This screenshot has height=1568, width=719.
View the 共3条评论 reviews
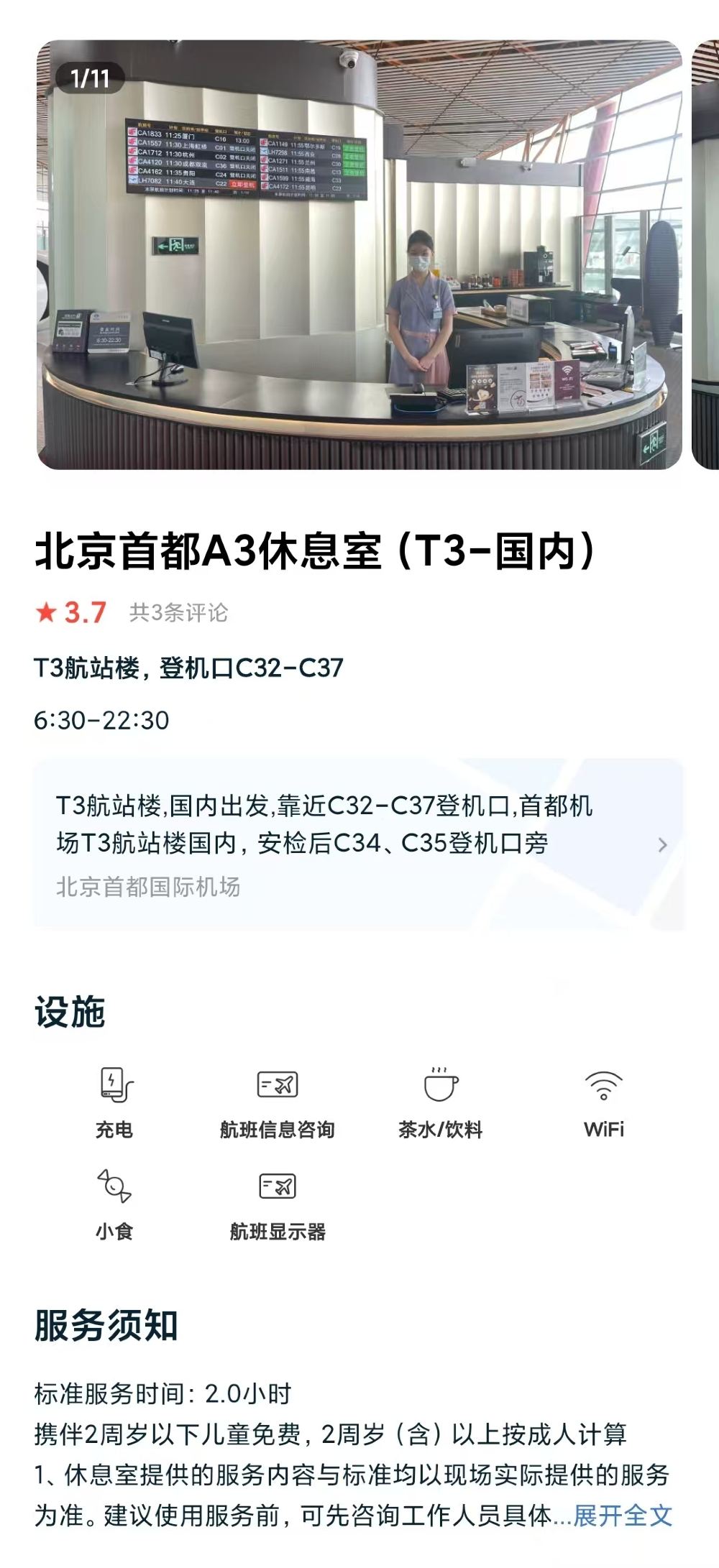click(178, 612)
